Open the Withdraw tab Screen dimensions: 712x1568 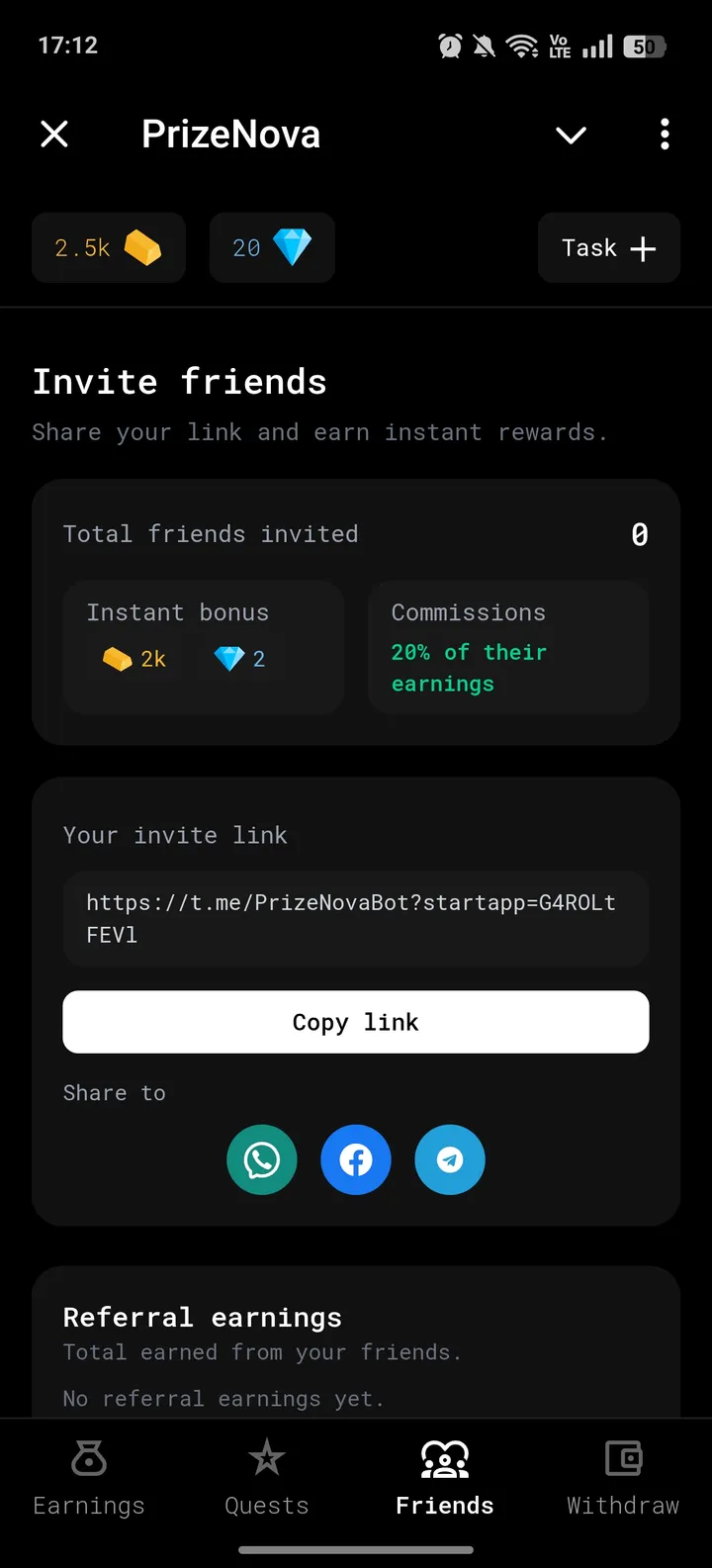coord(623,1478)
